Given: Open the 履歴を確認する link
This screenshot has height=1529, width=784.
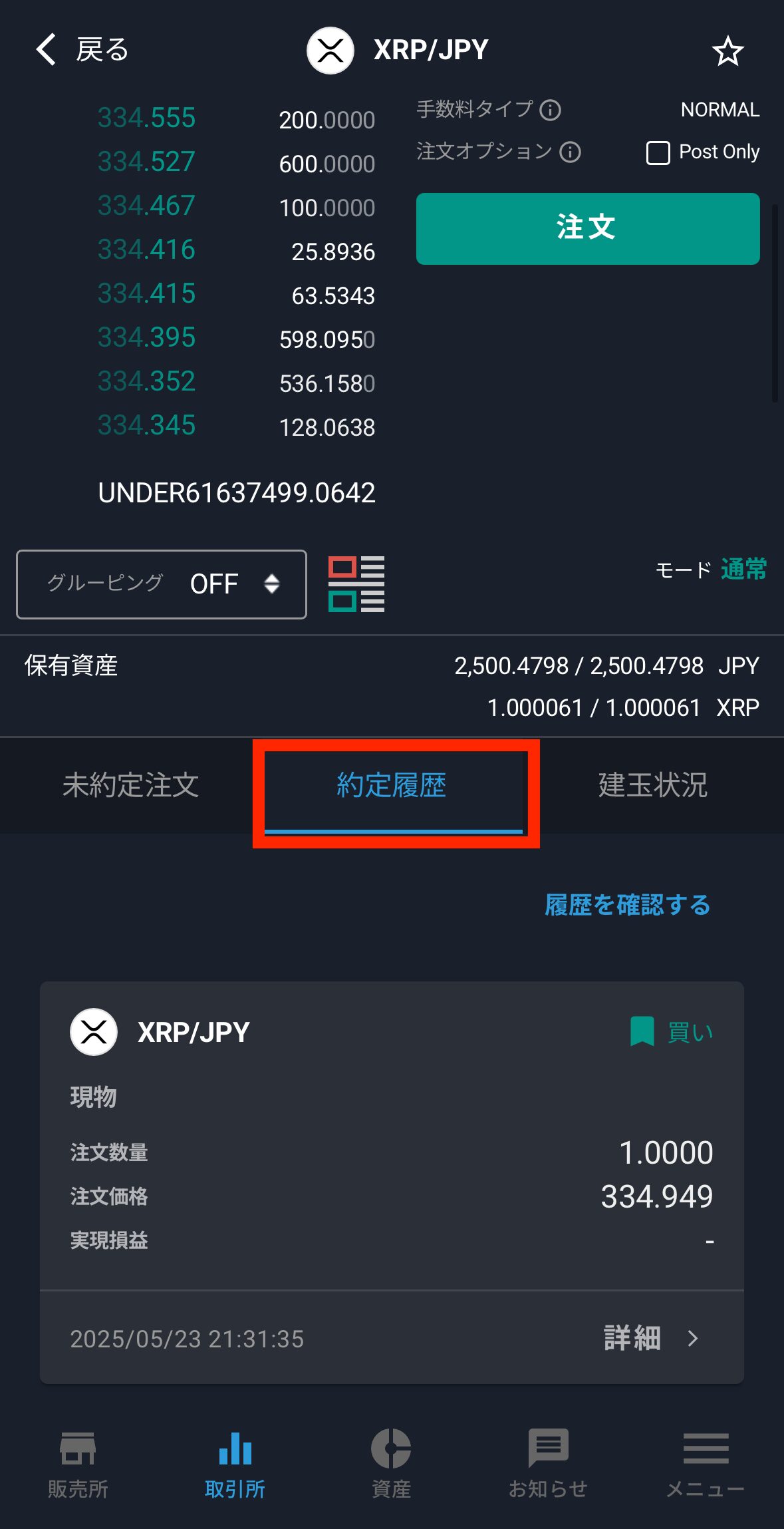Looking at the screenshot, I should (627, 905).
